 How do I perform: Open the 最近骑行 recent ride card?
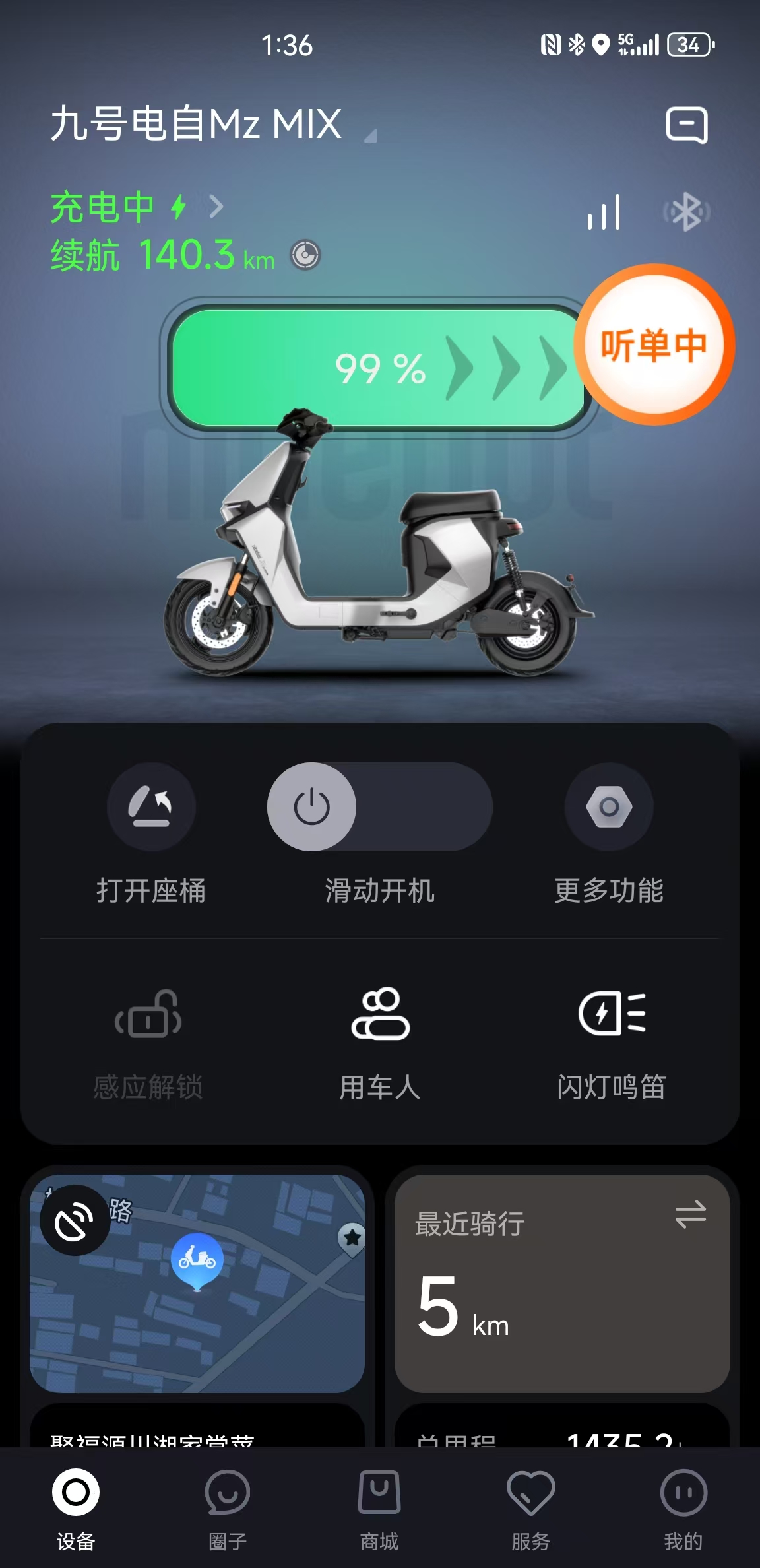pos(561,1283)
